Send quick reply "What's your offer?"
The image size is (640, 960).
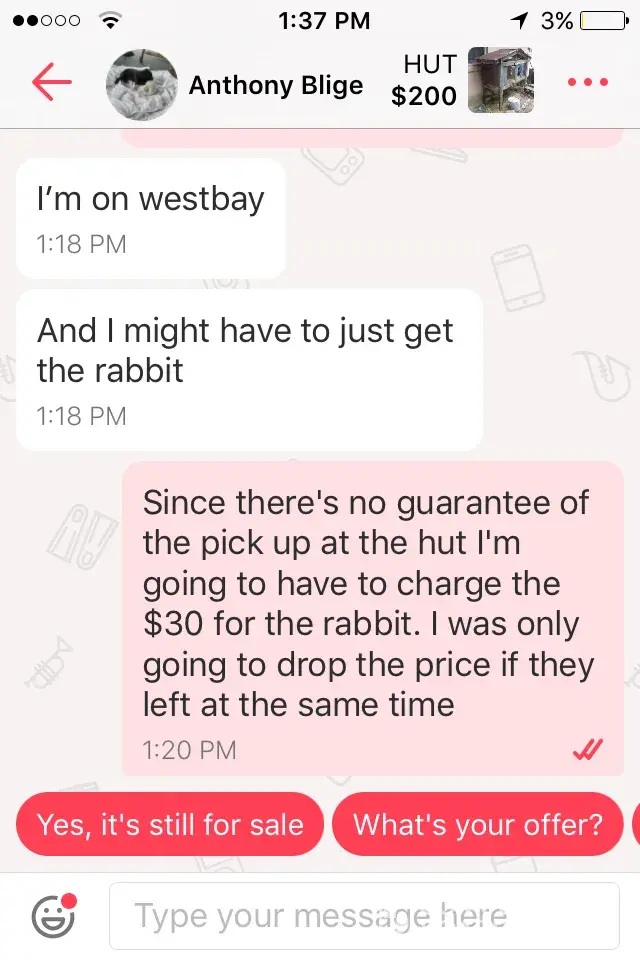pos(478,824)
